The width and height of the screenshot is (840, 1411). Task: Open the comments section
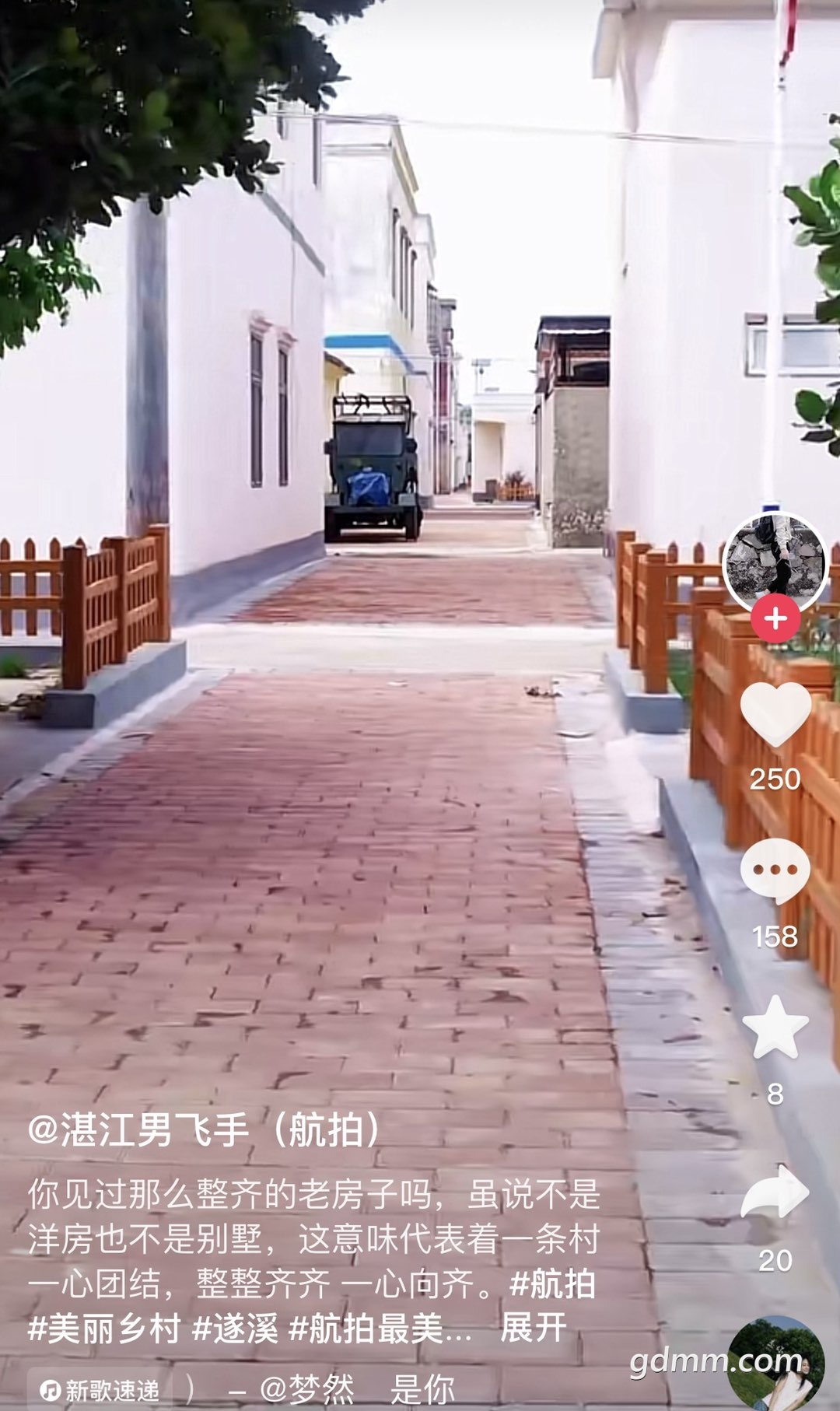[775, 871]
